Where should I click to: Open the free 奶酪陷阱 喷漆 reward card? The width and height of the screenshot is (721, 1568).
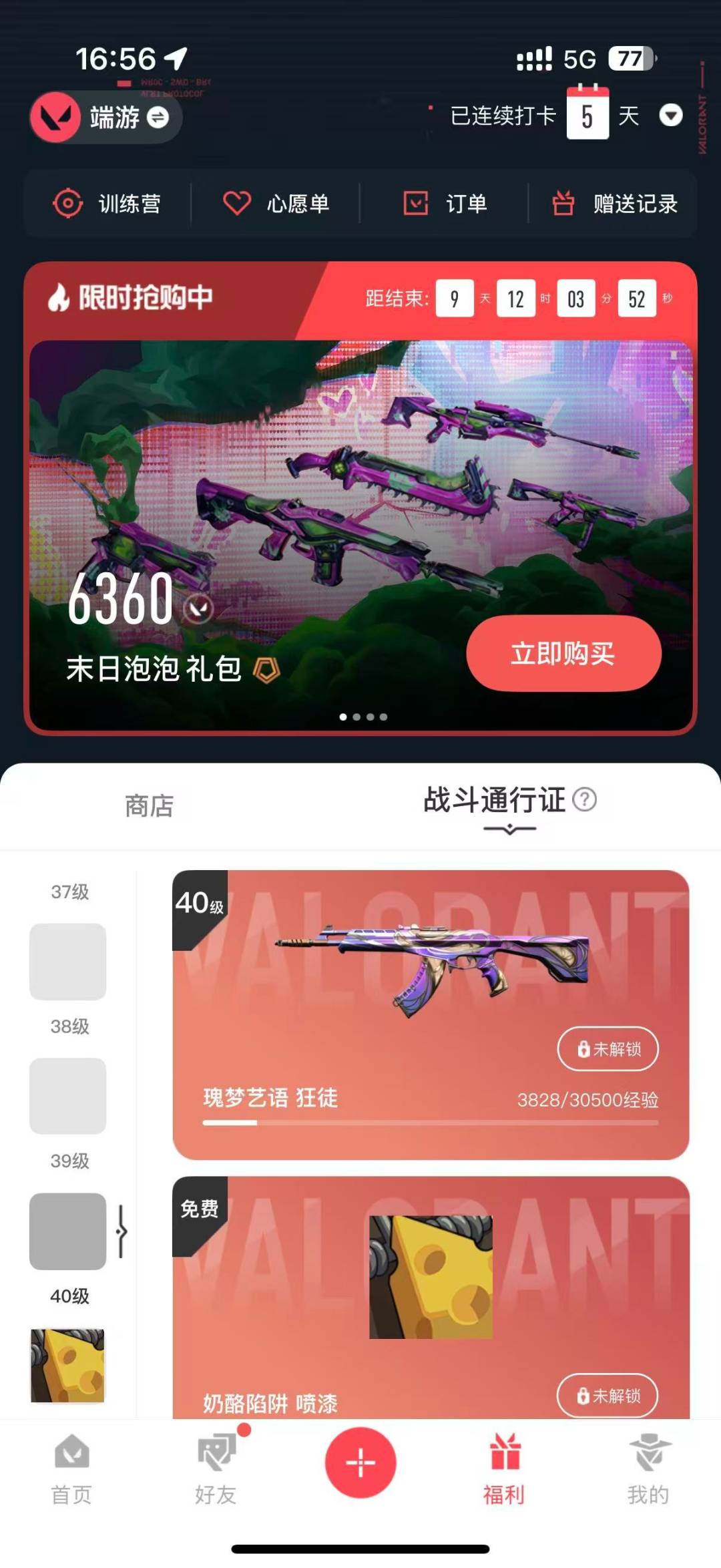click(431, 1298)
